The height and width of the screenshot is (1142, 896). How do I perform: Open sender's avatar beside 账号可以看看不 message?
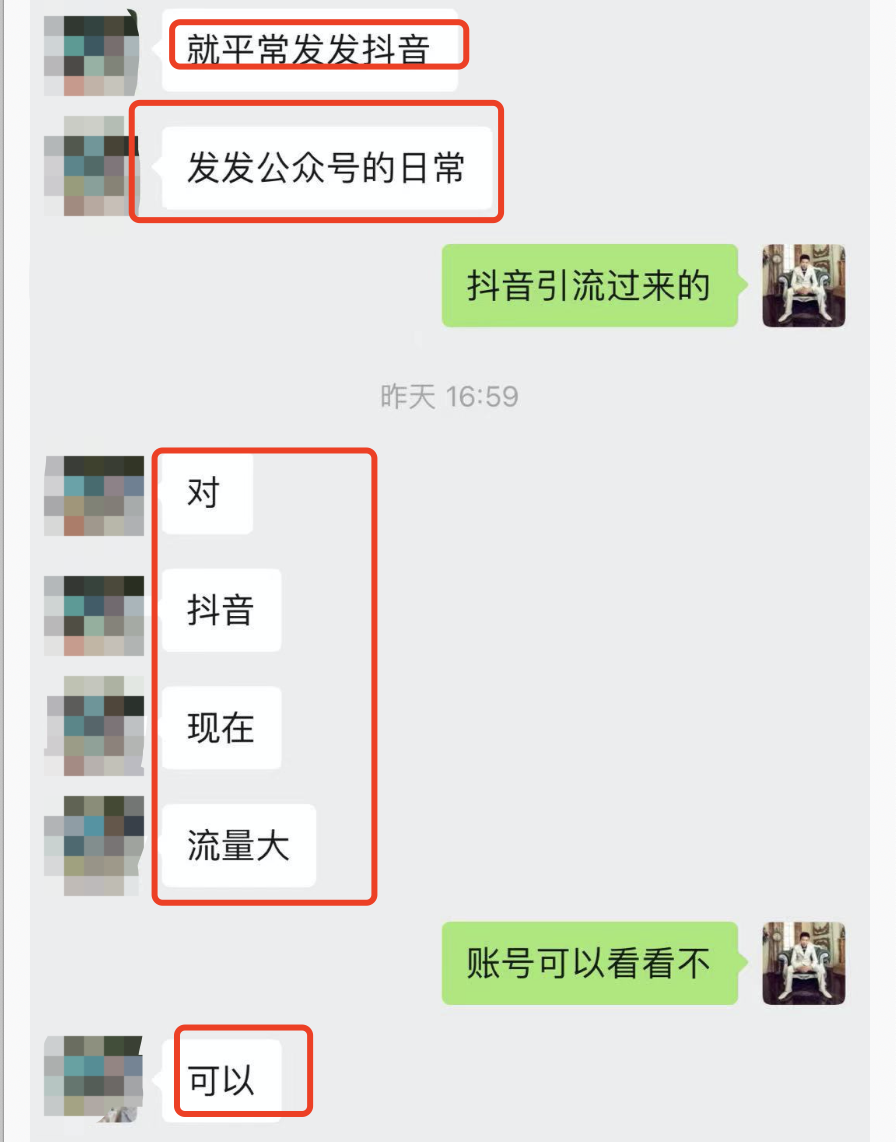[x=804, y=963]
